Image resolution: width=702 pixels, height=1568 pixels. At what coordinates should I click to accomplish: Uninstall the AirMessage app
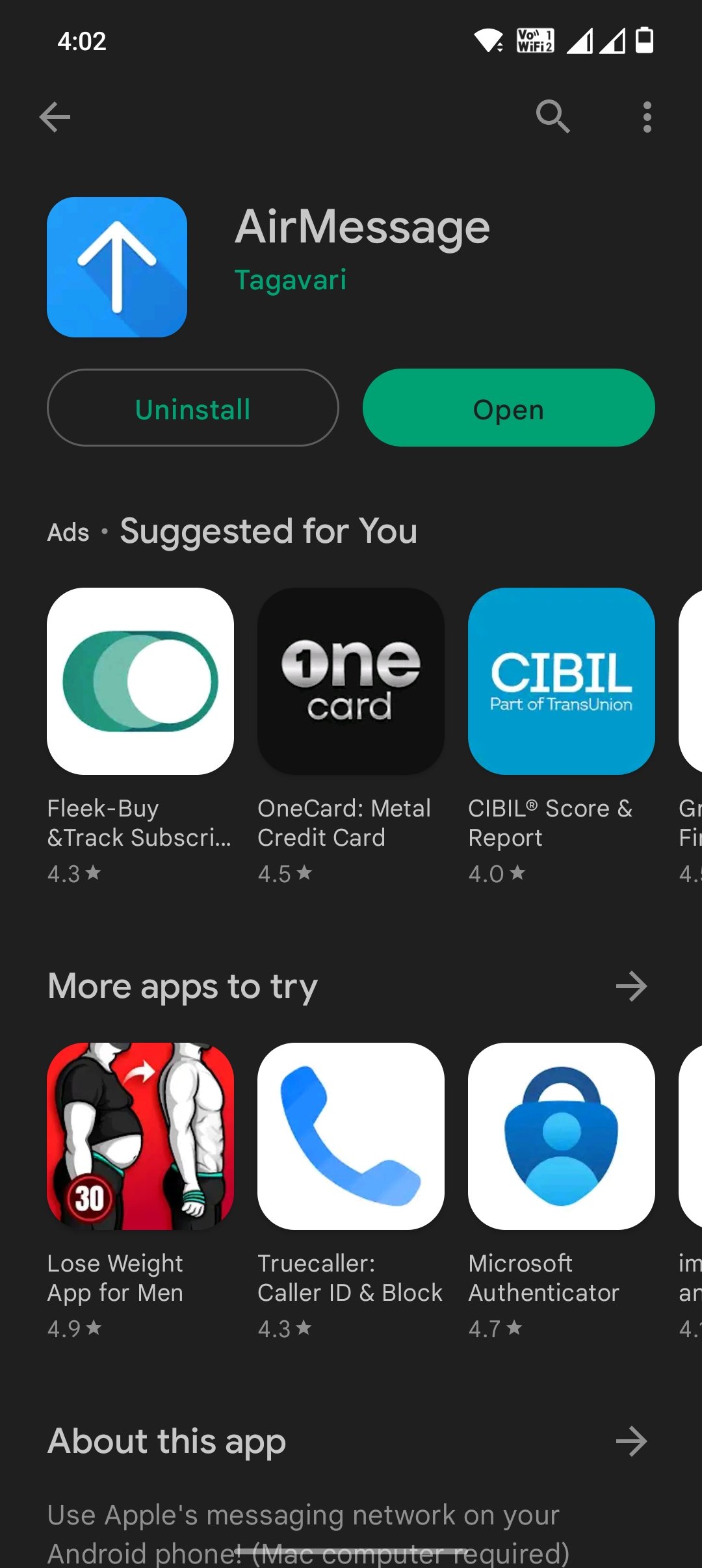click(x=192, y=408)
